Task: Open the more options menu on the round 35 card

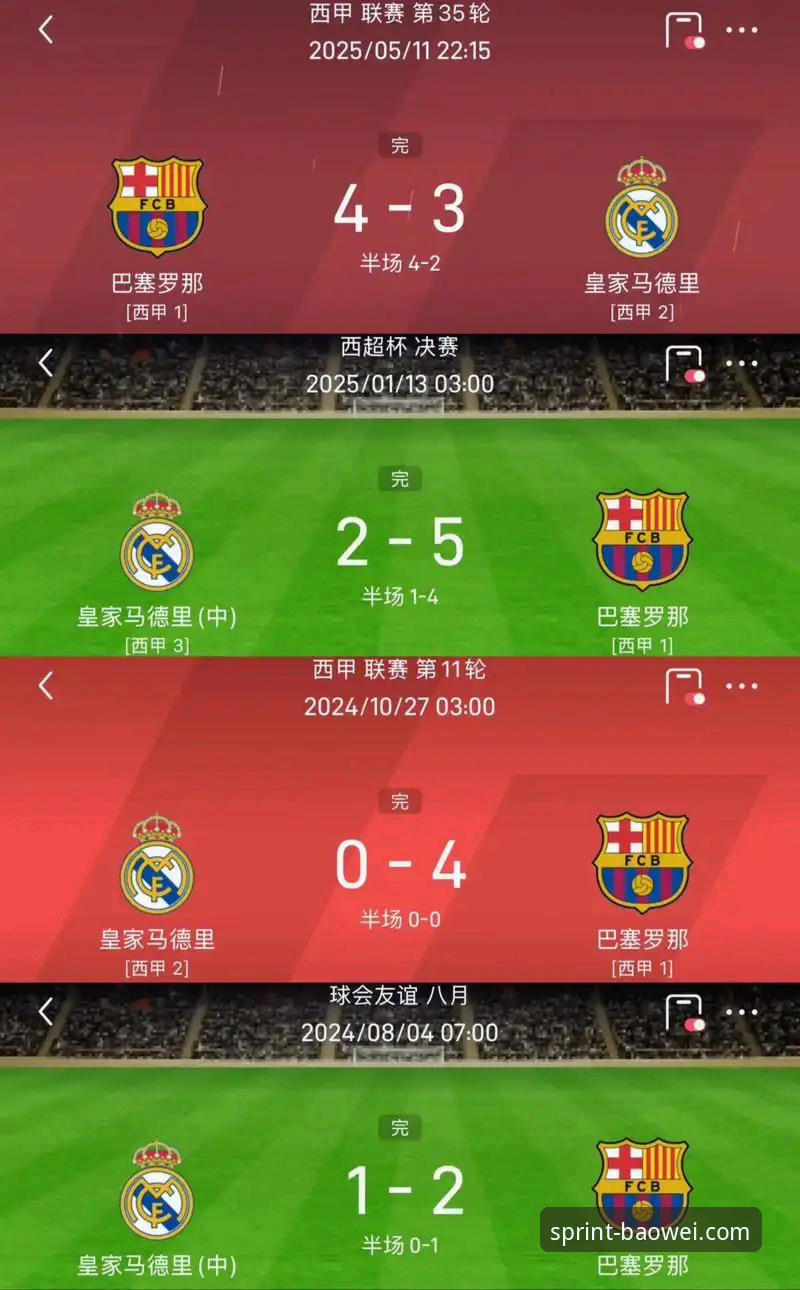Action: pos(740,30)
